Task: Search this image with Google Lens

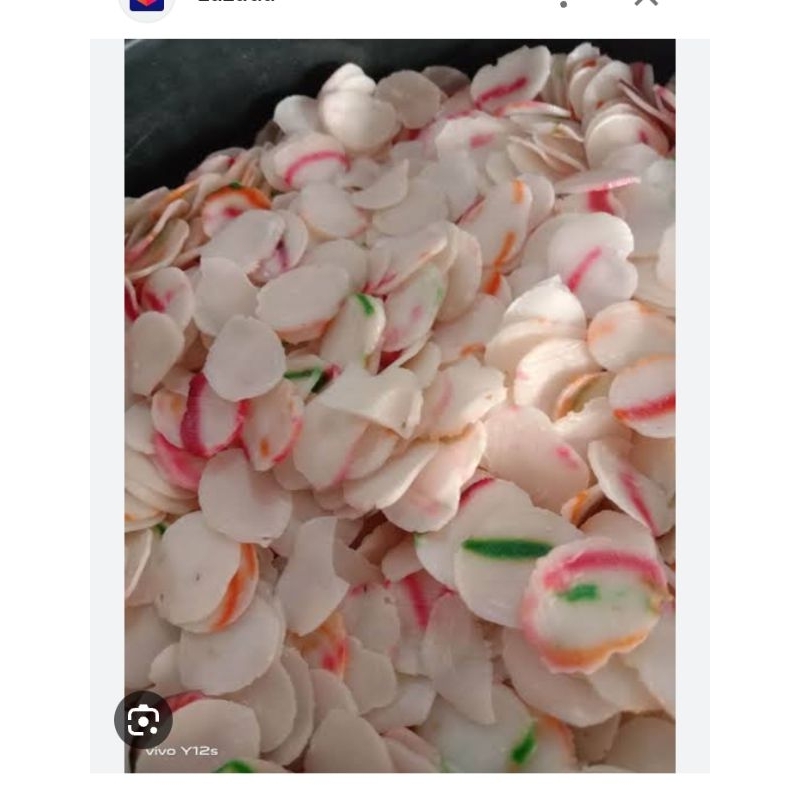Action: (x=143, y=720)
